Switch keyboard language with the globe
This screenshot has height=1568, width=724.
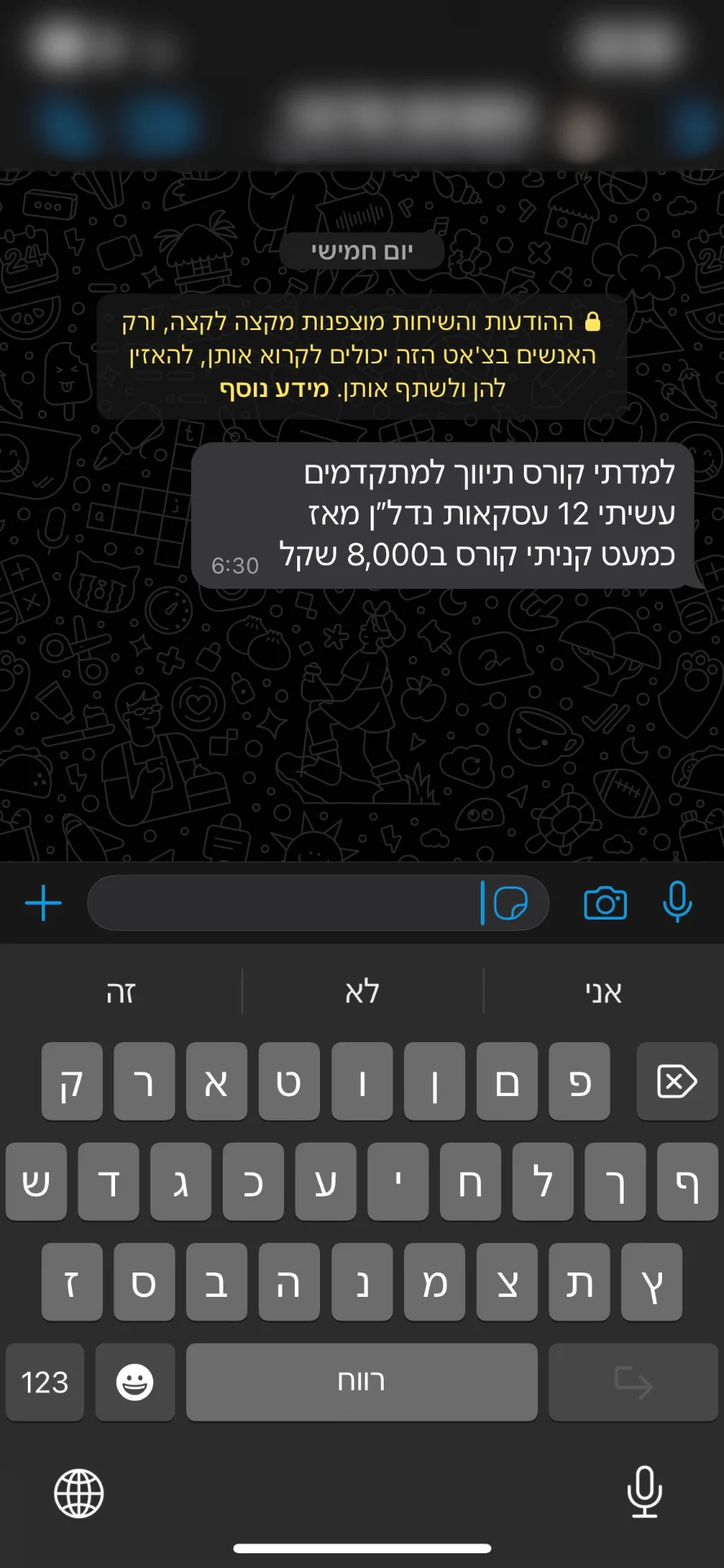pos(79,1494)
